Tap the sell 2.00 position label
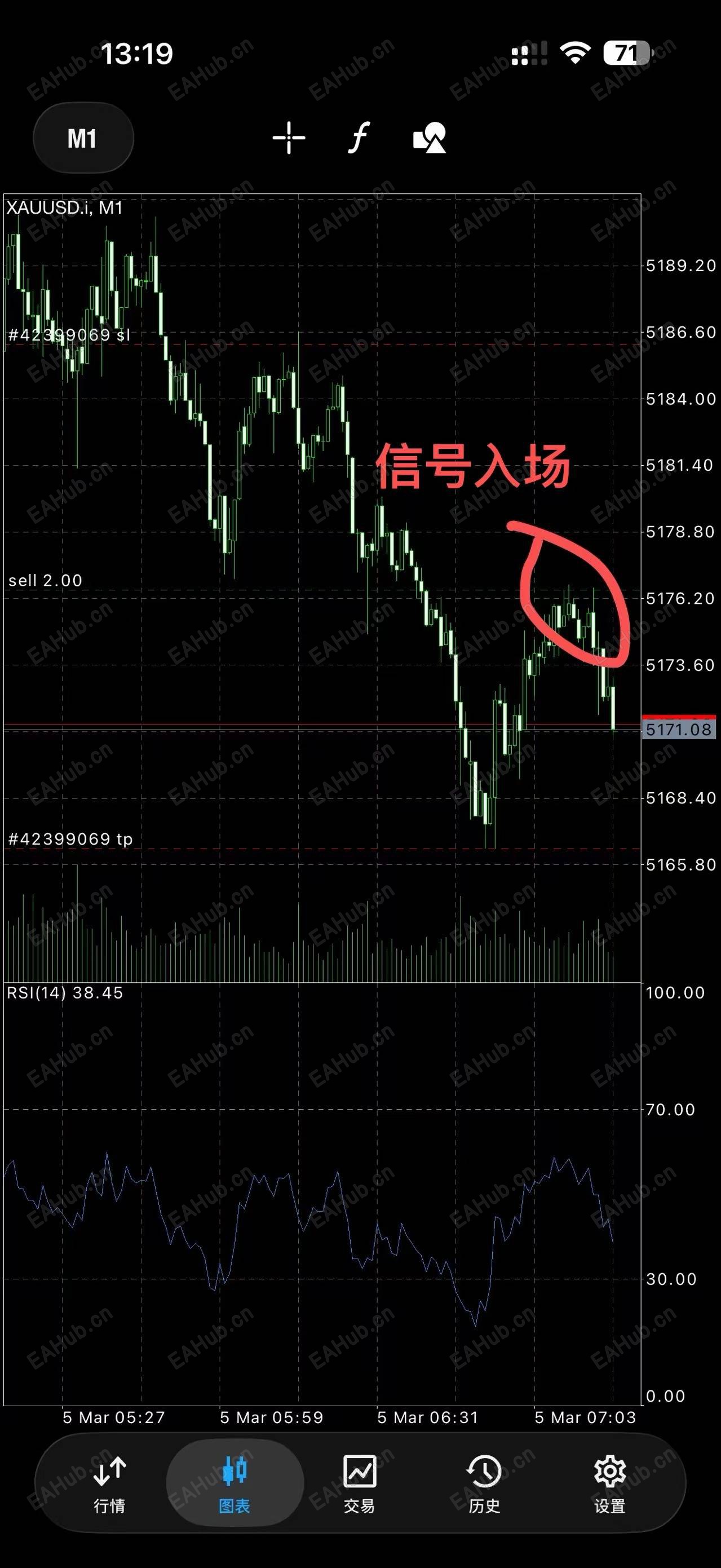721x1568 pixels. (x=44, y=581)
